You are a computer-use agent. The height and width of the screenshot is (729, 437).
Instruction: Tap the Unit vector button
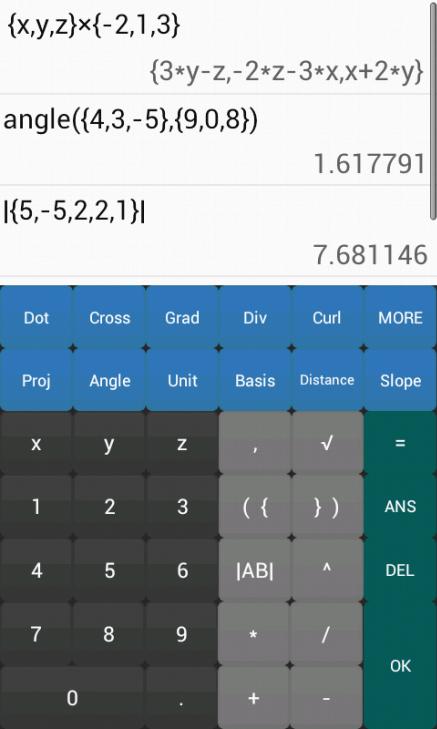(x=182, y=381)
